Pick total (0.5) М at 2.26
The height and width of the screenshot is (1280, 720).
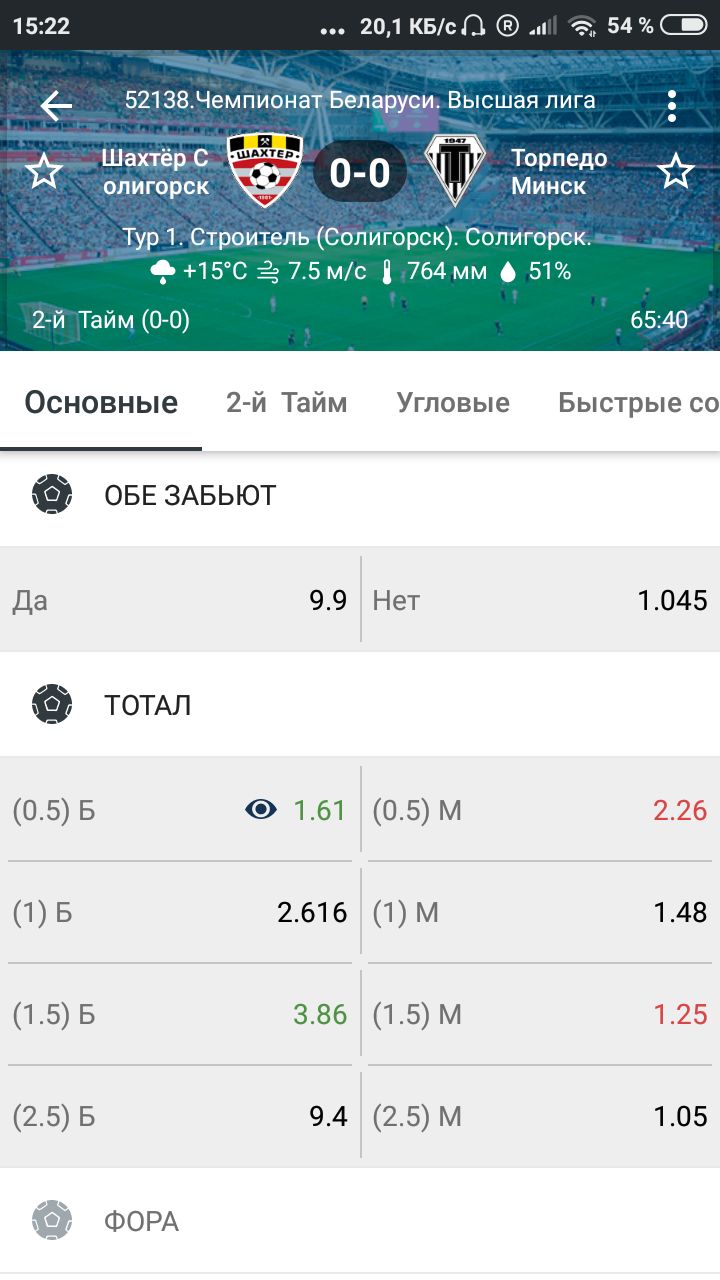point(540,809)
